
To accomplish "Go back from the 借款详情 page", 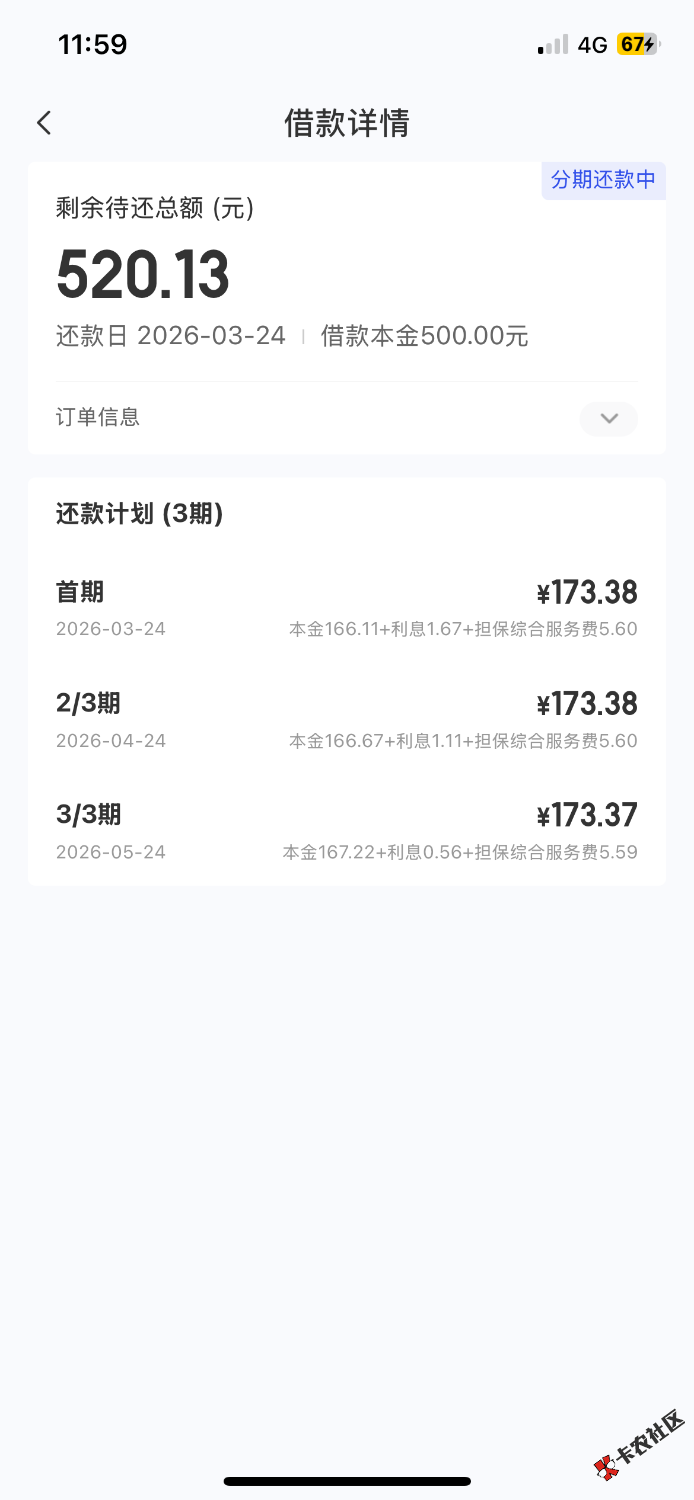I will click(x=44, y=123).
